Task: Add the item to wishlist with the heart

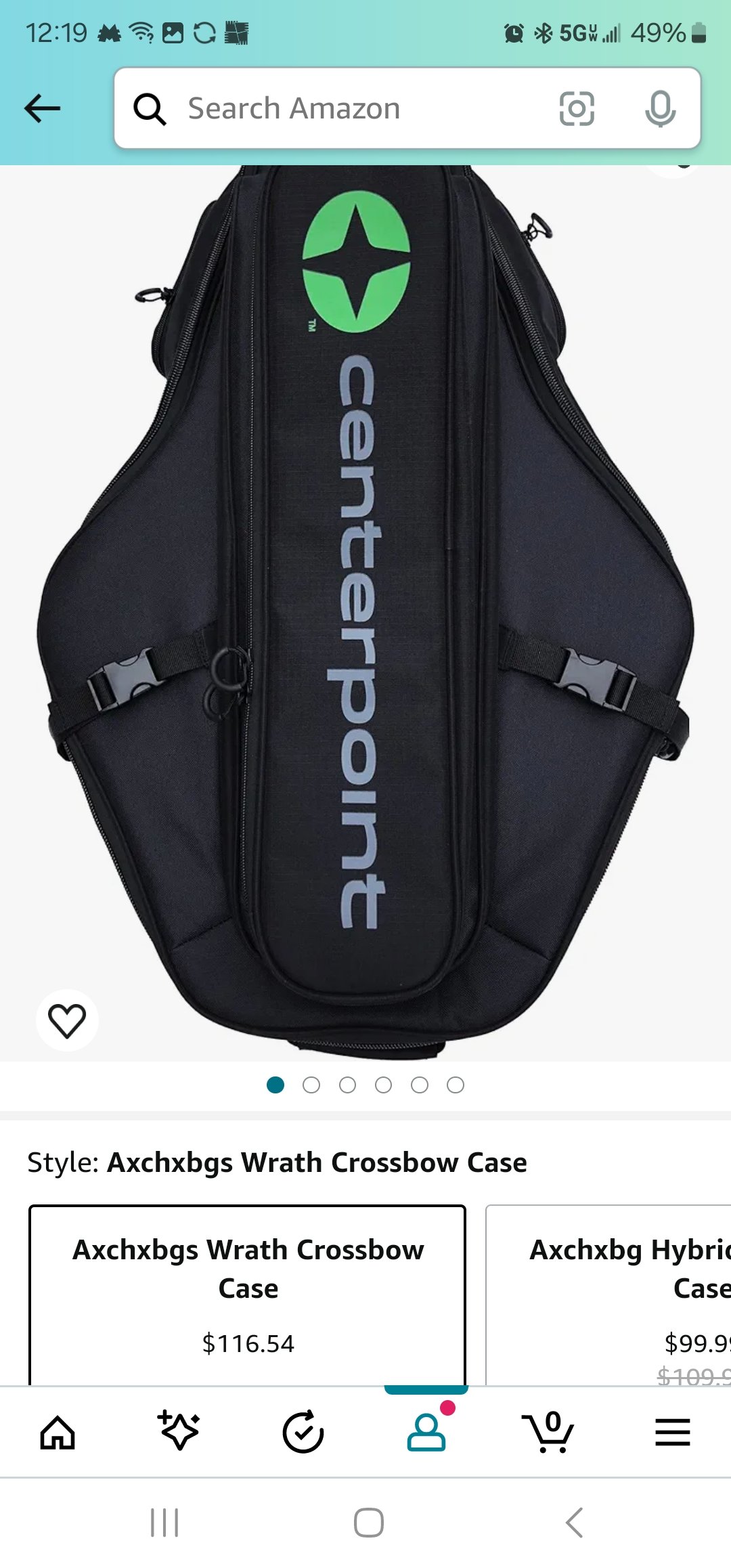Action: 67,1020
